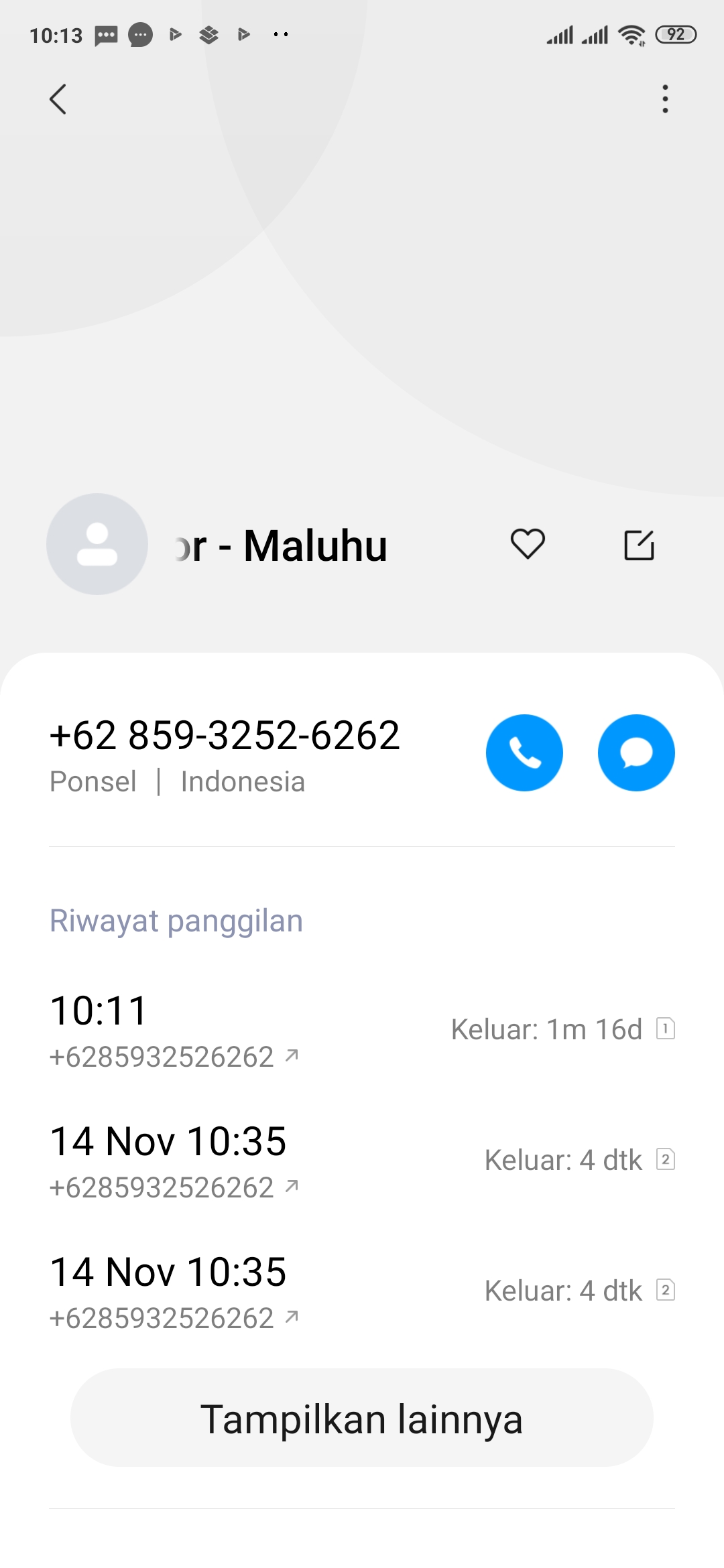Tap the Wi-Fi status icon
Screen dimensions: 724x1568
coord(631,35)
